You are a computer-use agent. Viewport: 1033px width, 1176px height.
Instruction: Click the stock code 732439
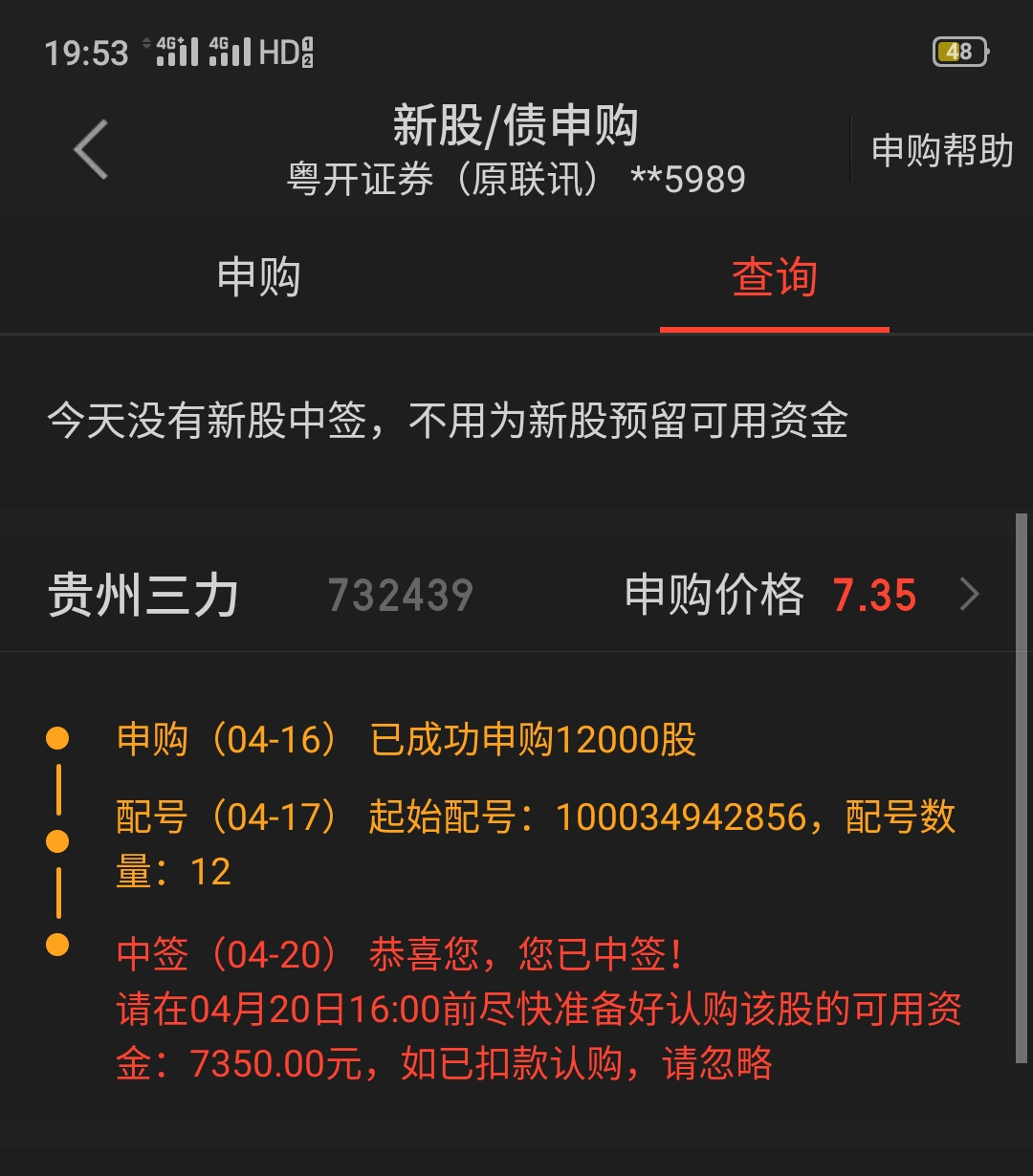[400, 595]
